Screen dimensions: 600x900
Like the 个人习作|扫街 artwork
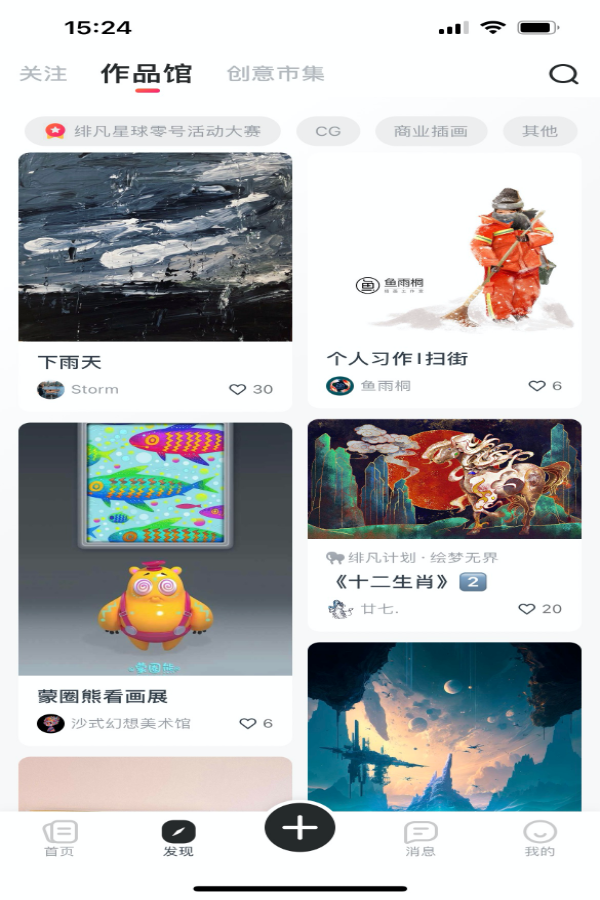pos(537,385)
